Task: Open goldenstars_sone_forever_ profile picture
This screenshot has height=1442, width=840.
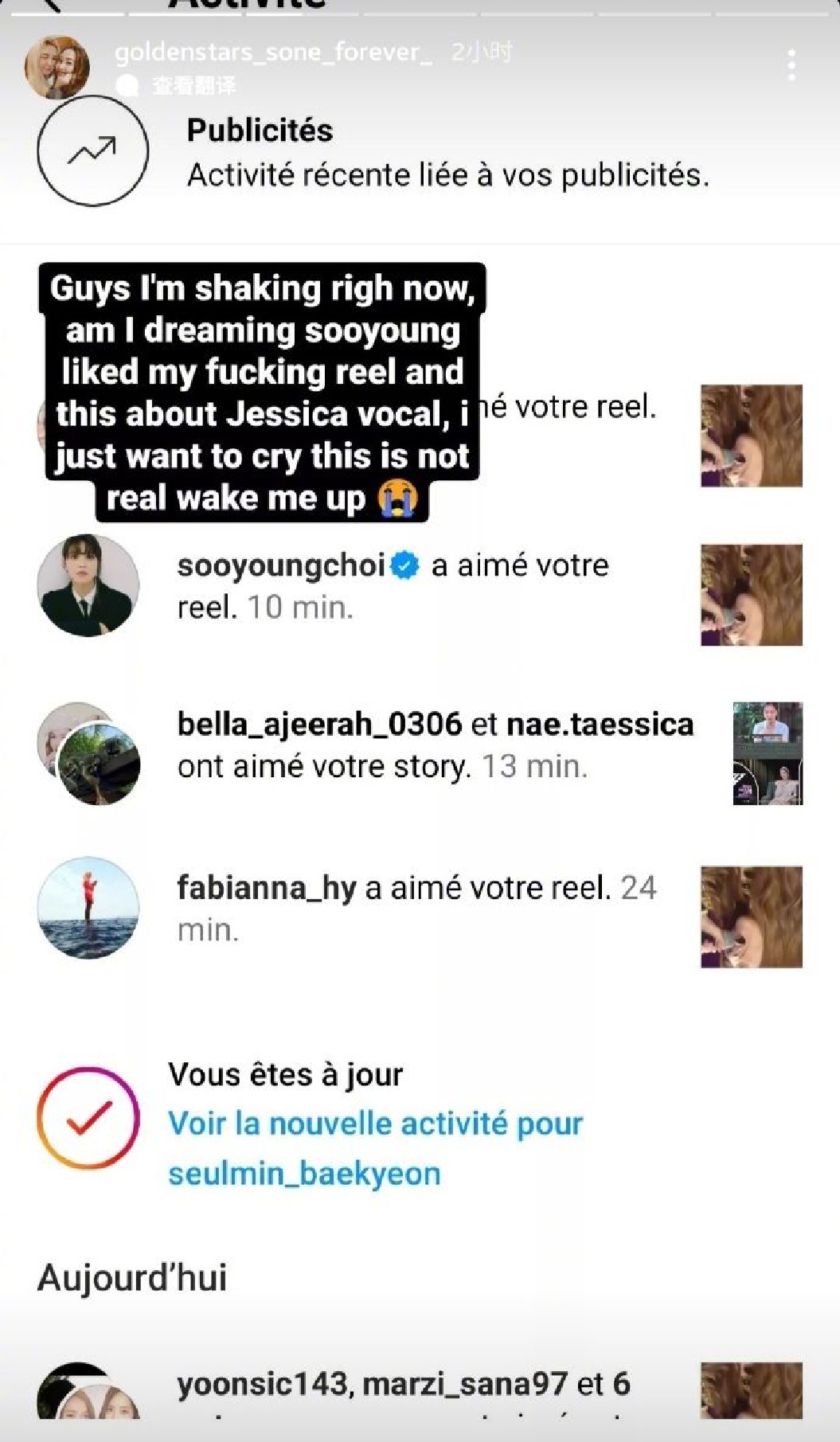Action: 57,67
